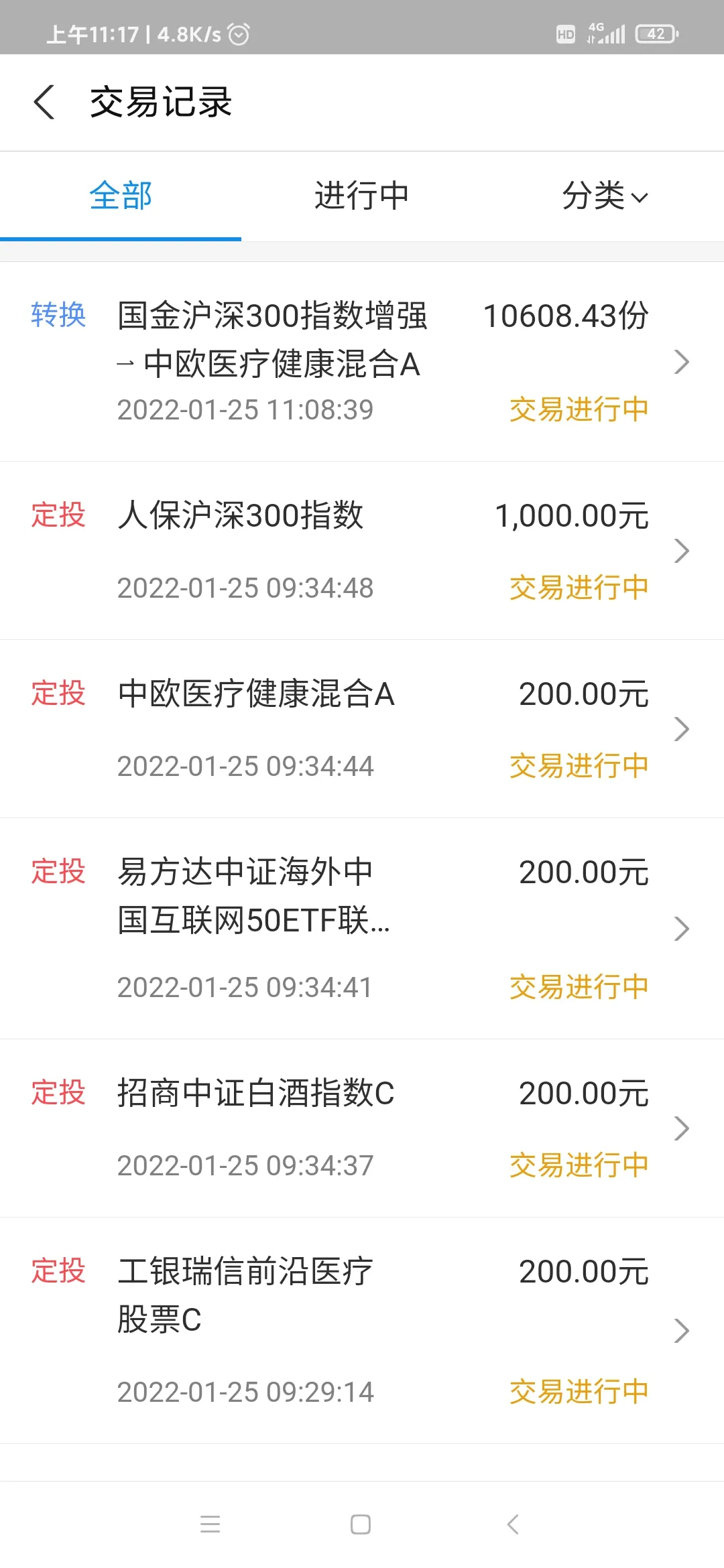Go back from 交易记录 page

(44, 103)
